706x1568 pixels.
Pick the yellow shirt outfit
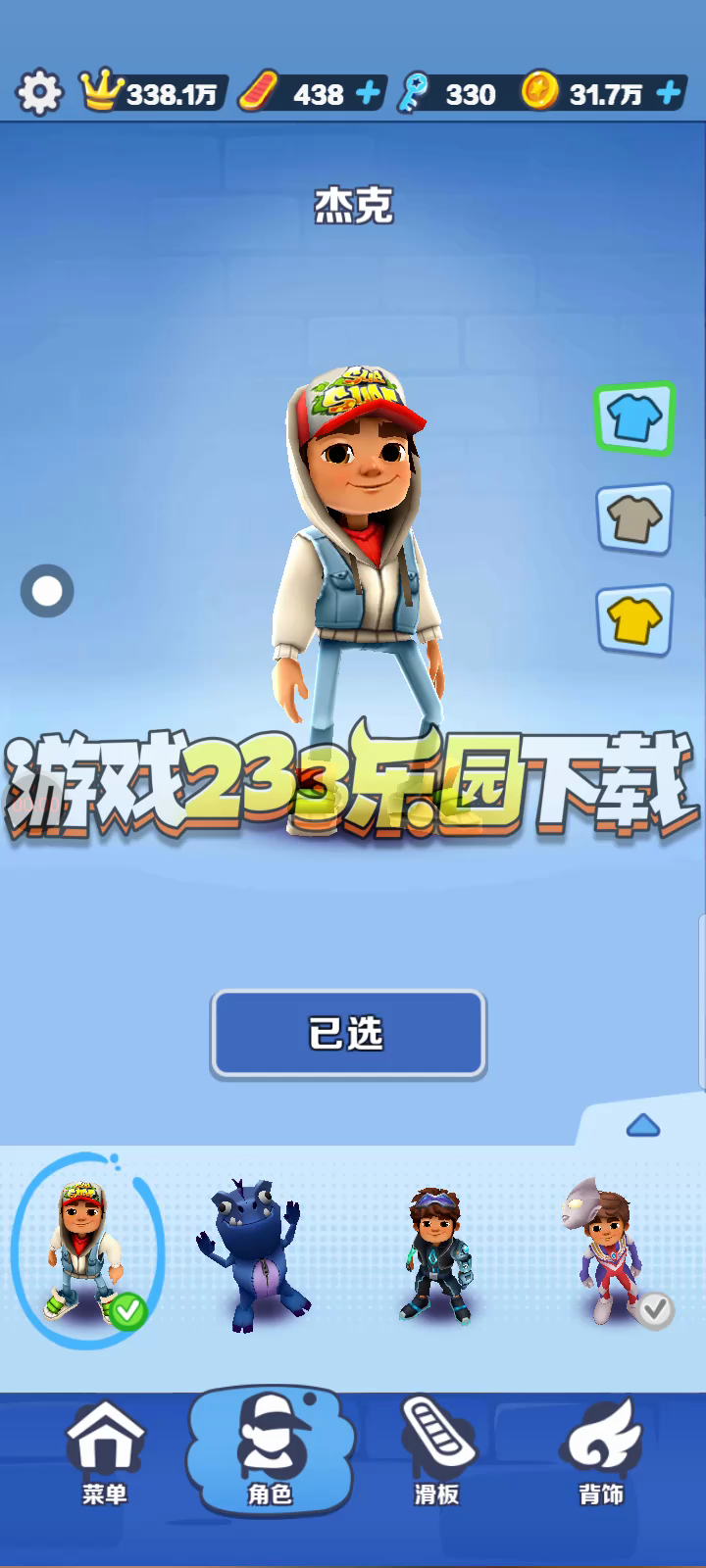tap(634, 619)
